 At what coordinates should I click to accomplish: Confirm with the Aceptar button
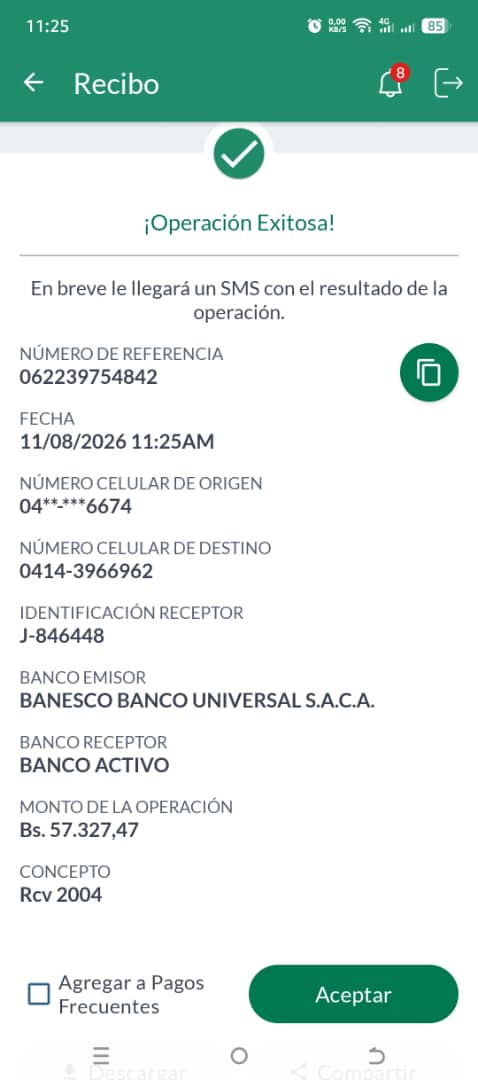(353, 994)
